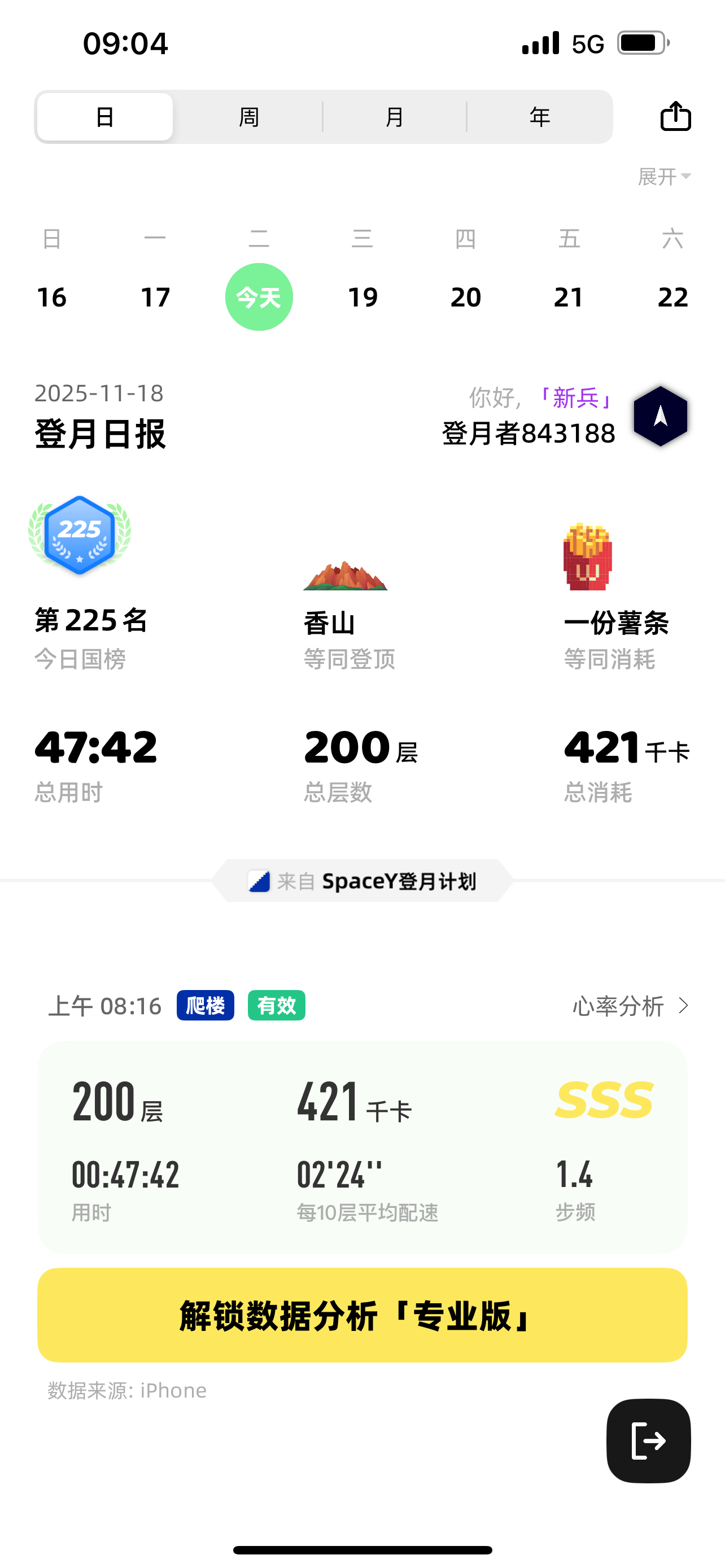
Task: Choose date 19 in the calendar
Action: [x=363, y=297]
